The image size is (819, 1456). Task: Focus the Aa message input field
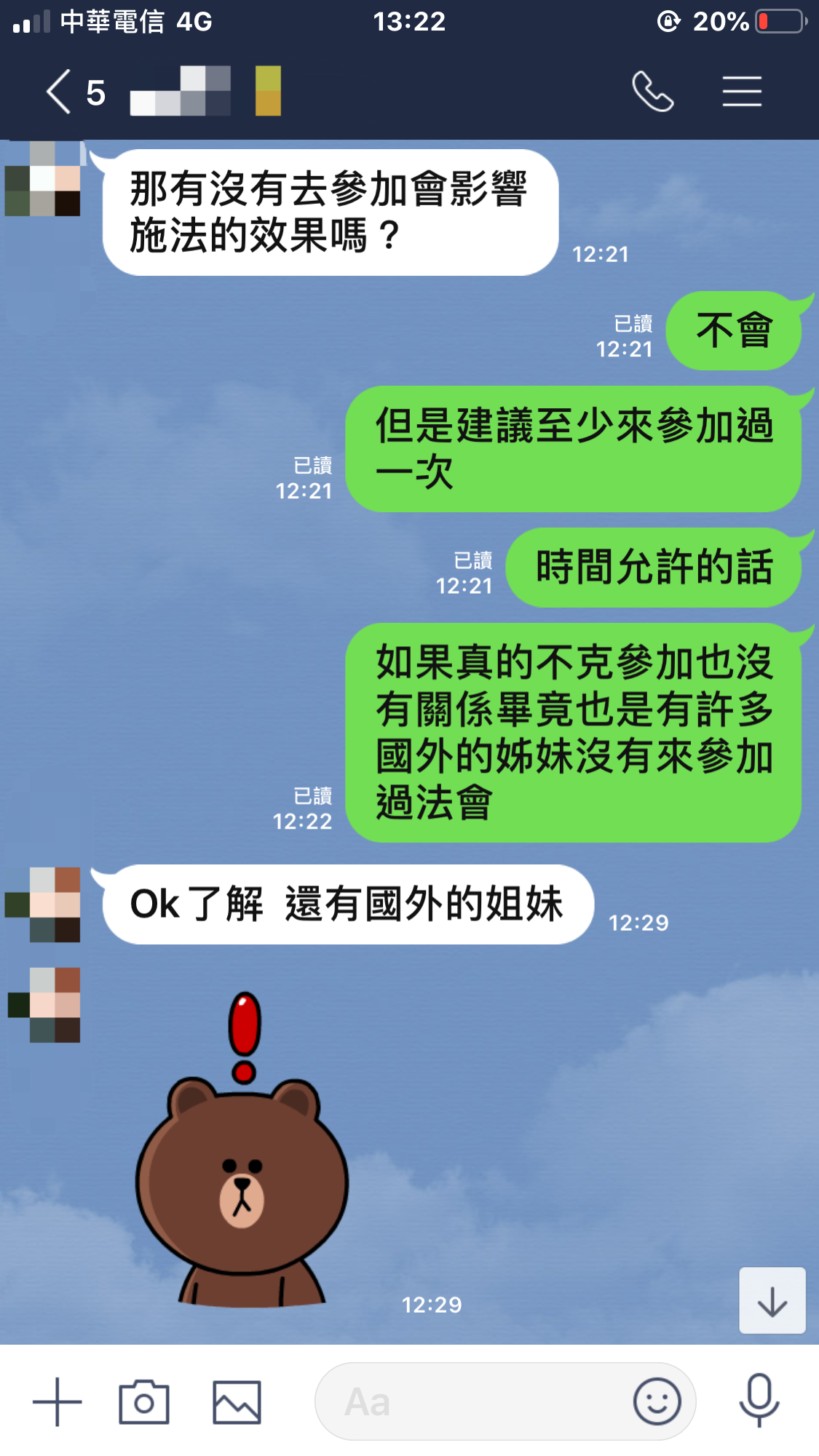click(473, 1401)
